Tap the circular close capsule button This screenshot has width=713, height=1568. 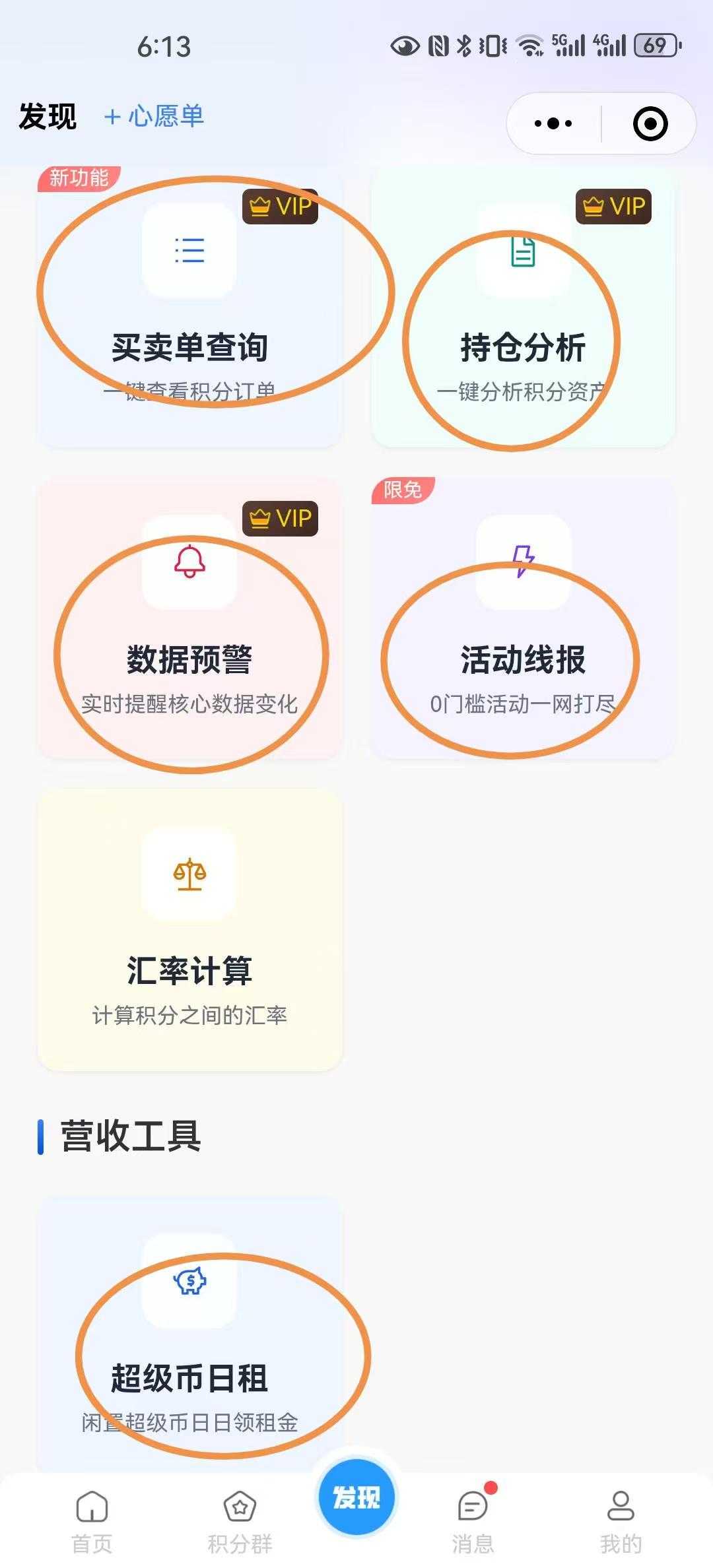tap(650, 121)
